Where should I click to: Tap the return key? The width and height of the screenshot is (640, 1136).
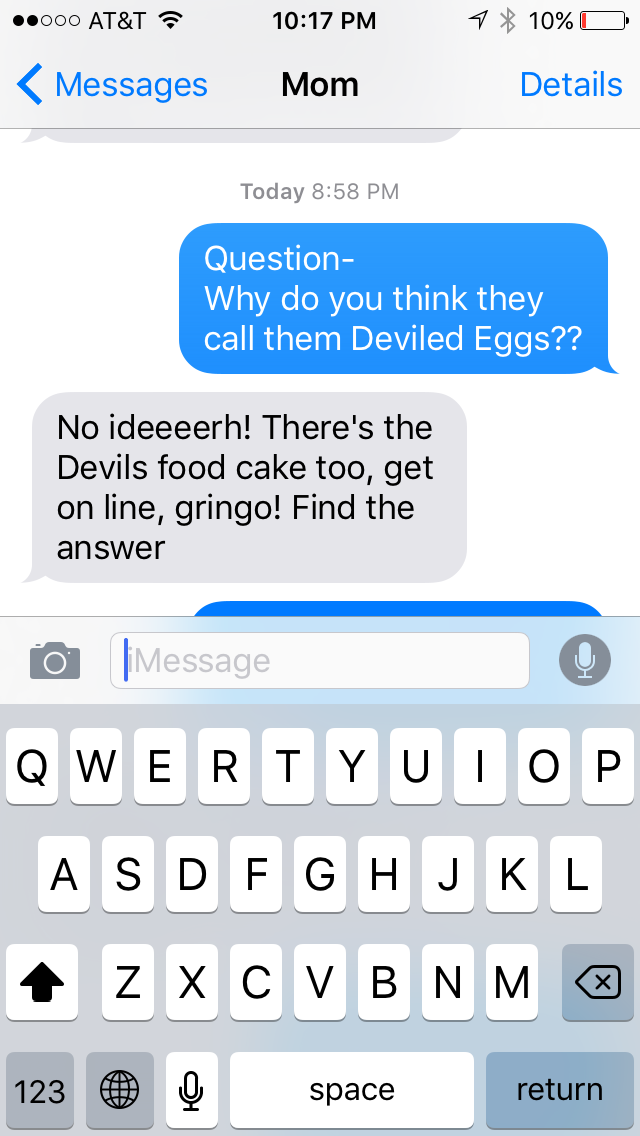pos(559,1090)
